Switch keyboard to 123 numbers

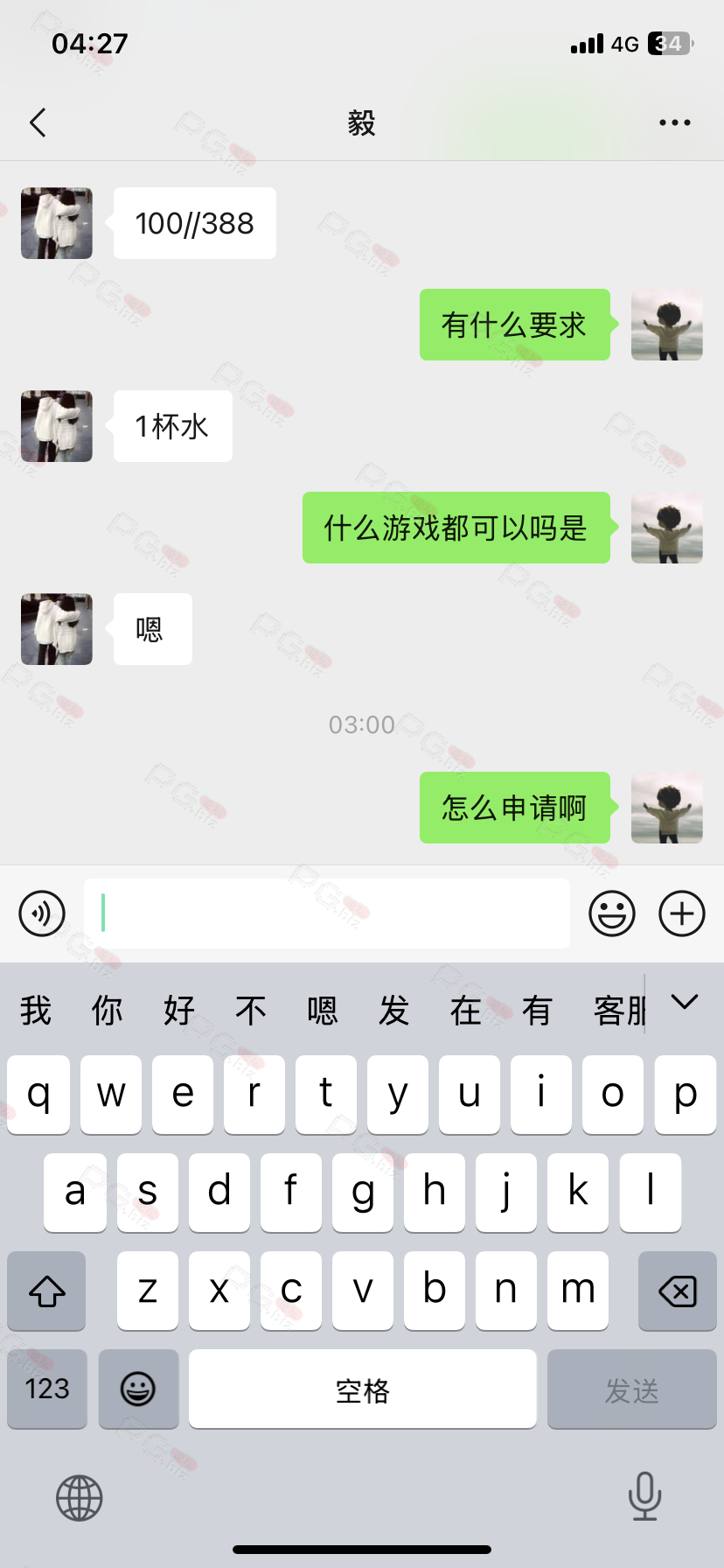[47, 1389]
